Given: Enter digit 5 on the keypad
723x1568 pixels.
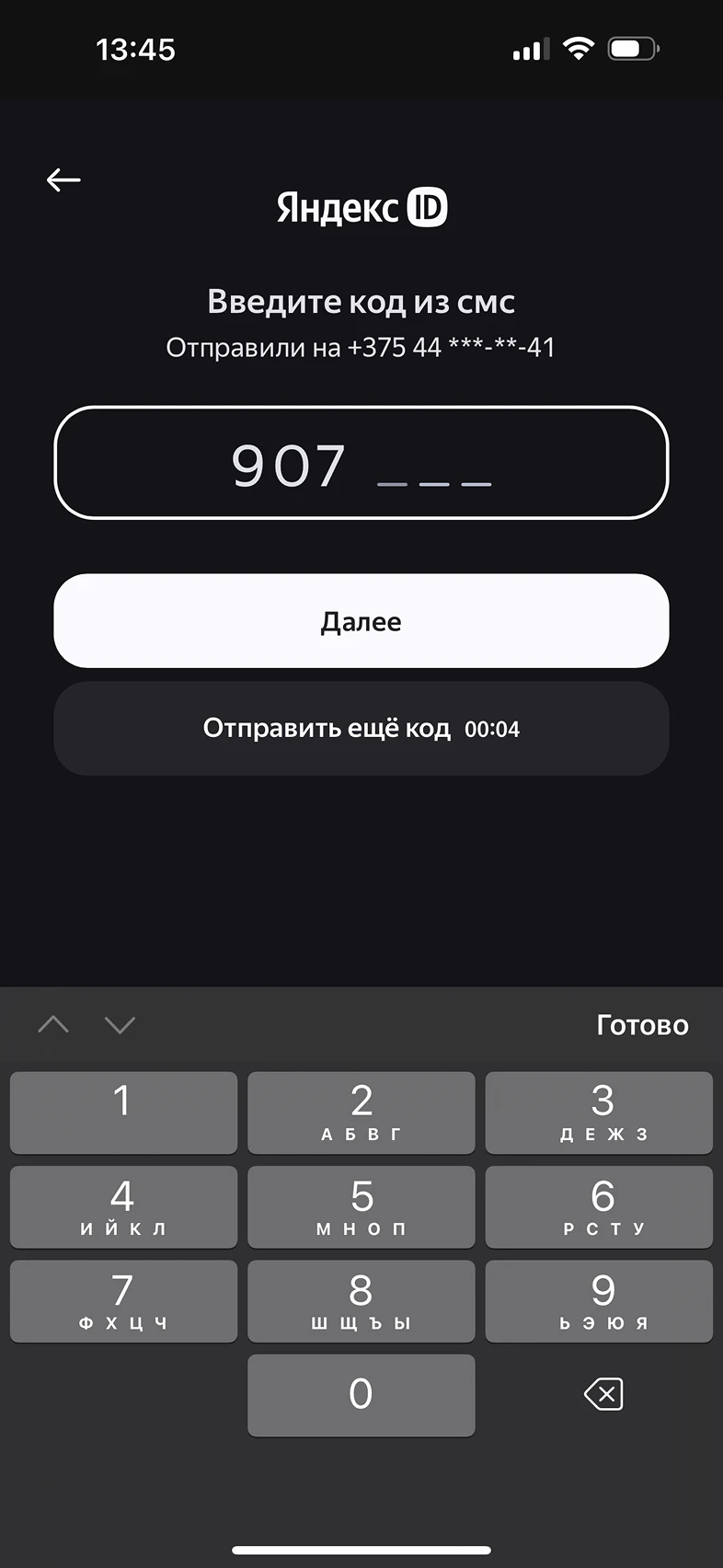Looking at the screenshot, I should click(361, 1206).
